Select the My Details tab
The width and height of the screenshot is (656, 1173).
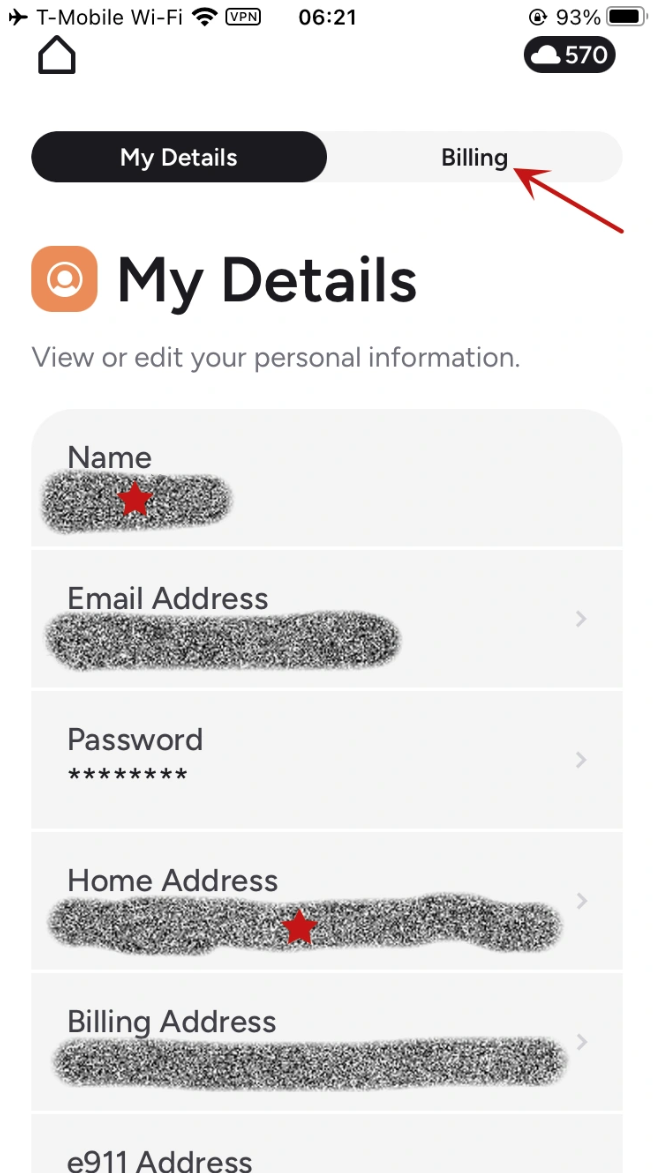click(x=179, y=157)
